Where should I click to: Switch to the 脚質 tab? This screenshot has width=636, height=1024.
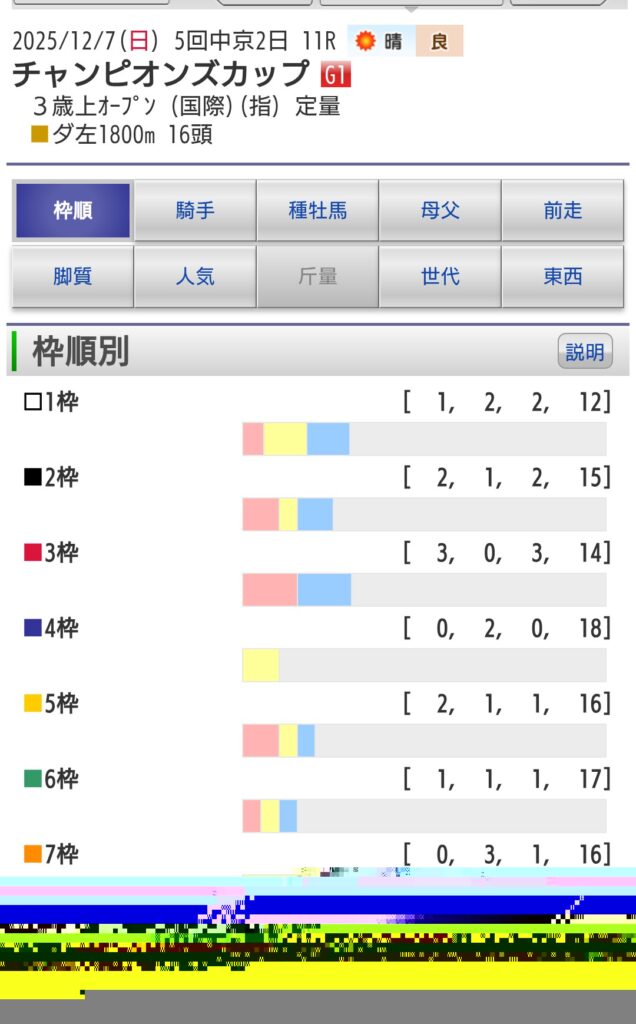click(73, 276)
